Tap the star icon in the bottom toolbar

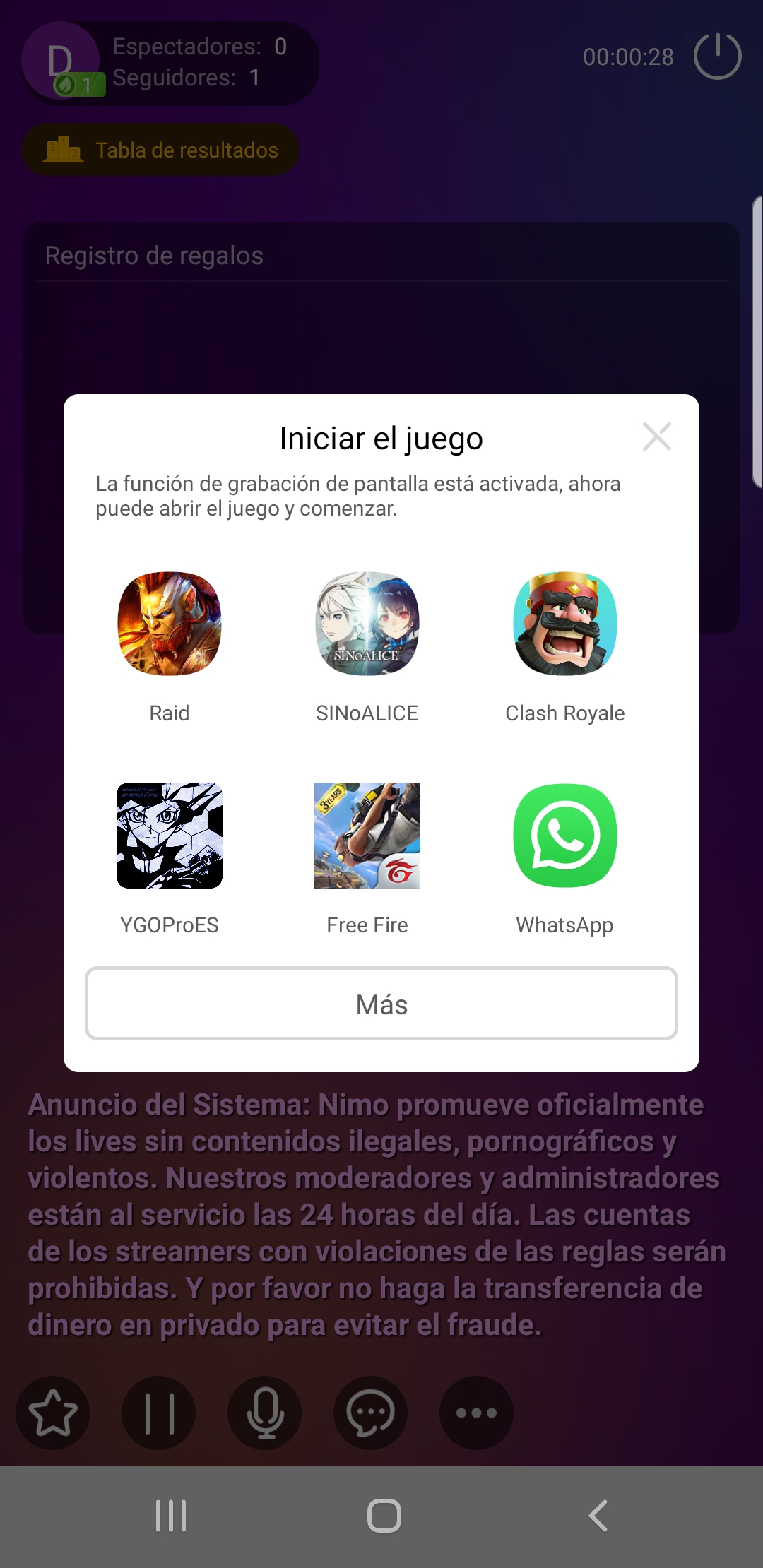coord(53,1413)
